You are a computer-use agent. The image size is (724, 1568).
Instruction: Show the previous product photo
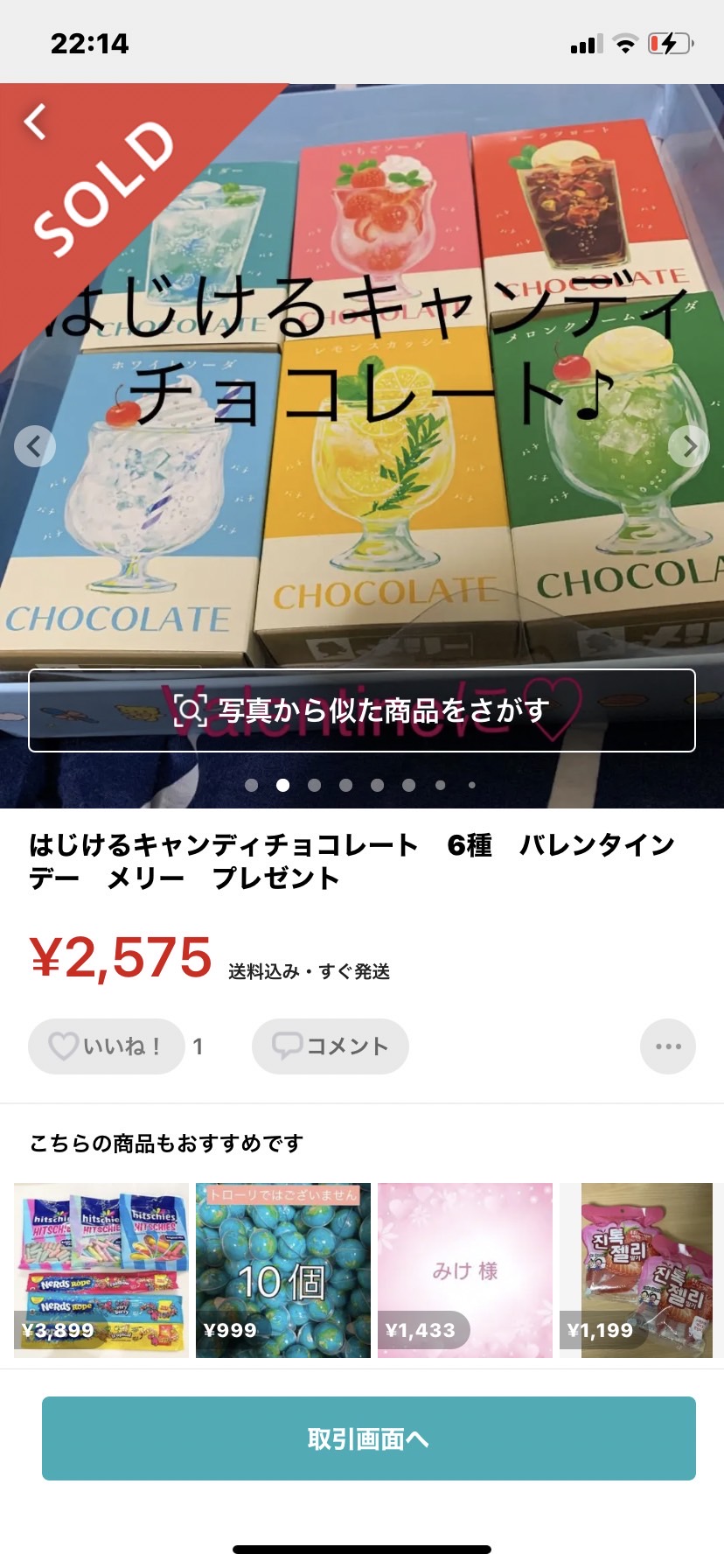click(35, 446)
